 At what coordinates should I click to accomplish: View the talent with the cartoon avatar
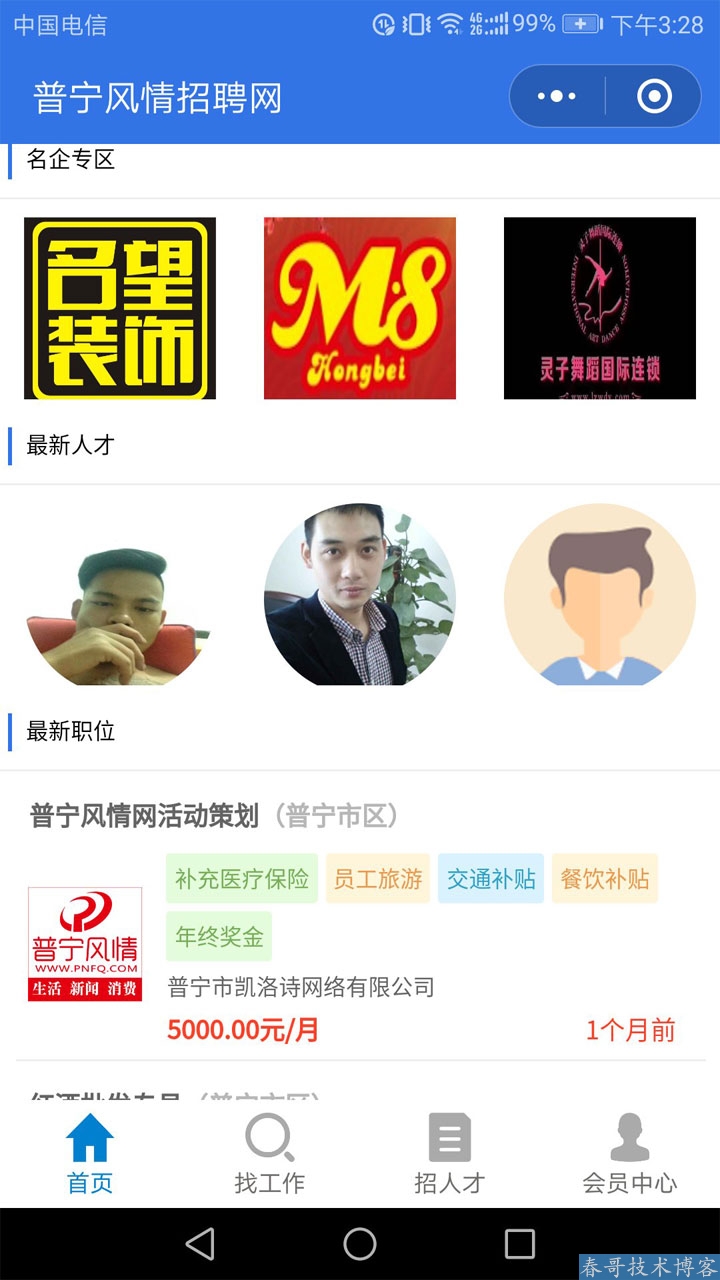pyautogui.click(x=600, y=594)
